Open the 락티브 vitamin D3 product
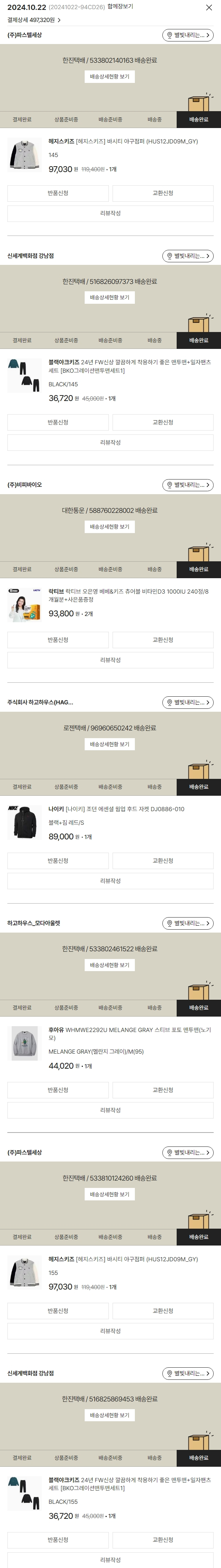This screenshot has width=221, height=1568. (x=128, y=595)
